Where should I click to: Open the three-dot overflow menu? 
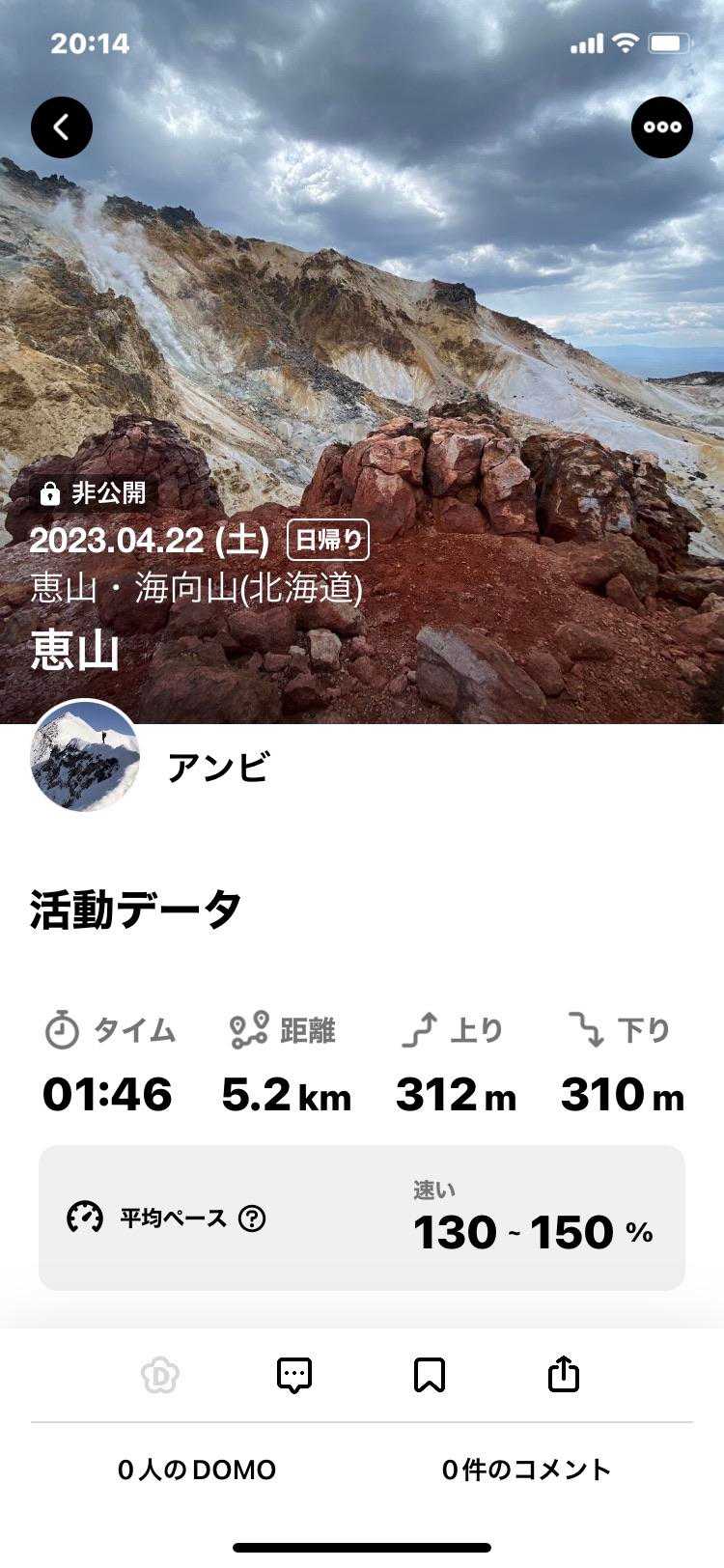[662, 127]
